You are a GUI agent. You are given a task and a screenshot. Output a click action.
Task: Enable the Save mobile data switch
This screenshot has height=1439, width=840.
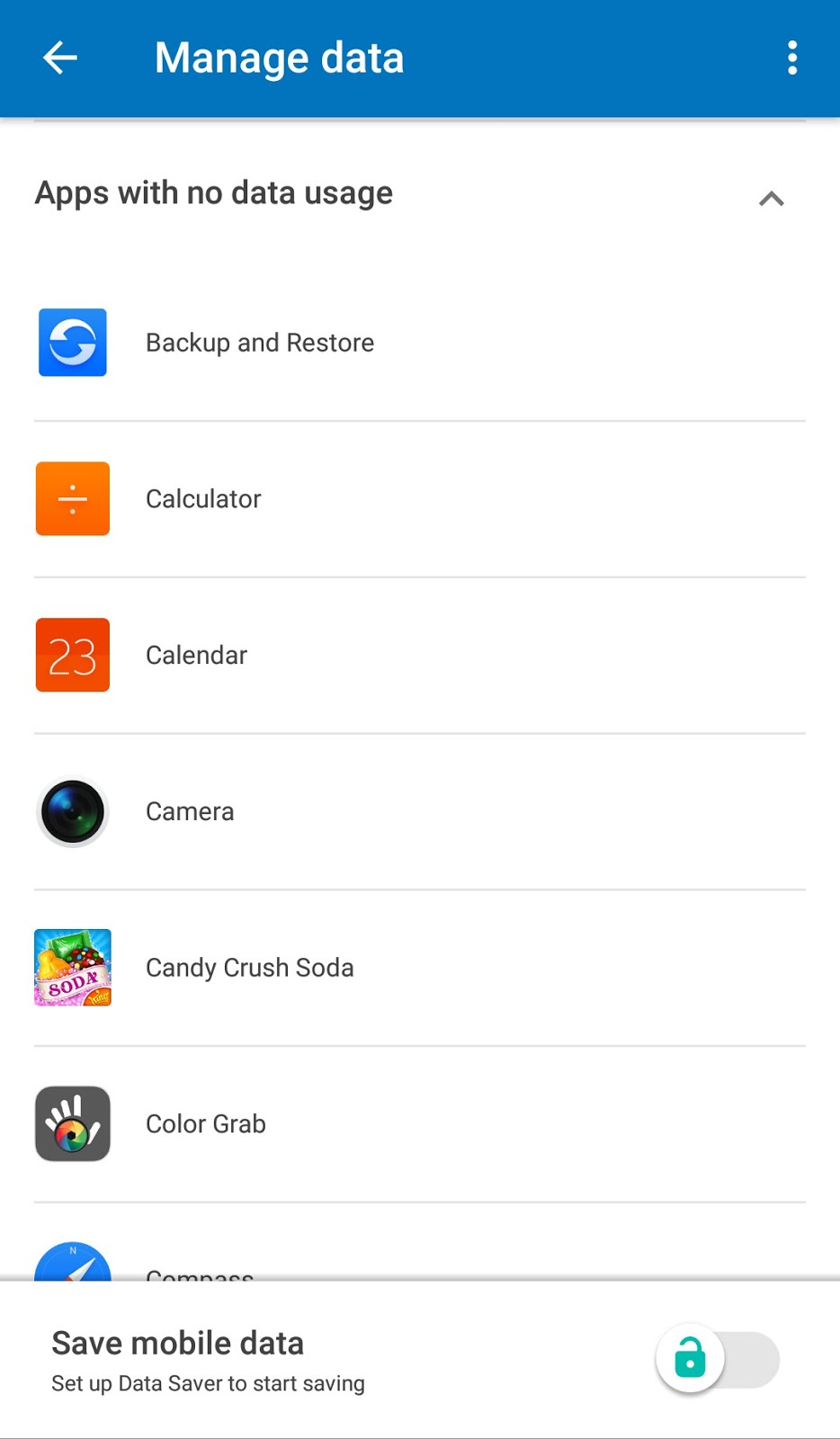[718, 1359]
